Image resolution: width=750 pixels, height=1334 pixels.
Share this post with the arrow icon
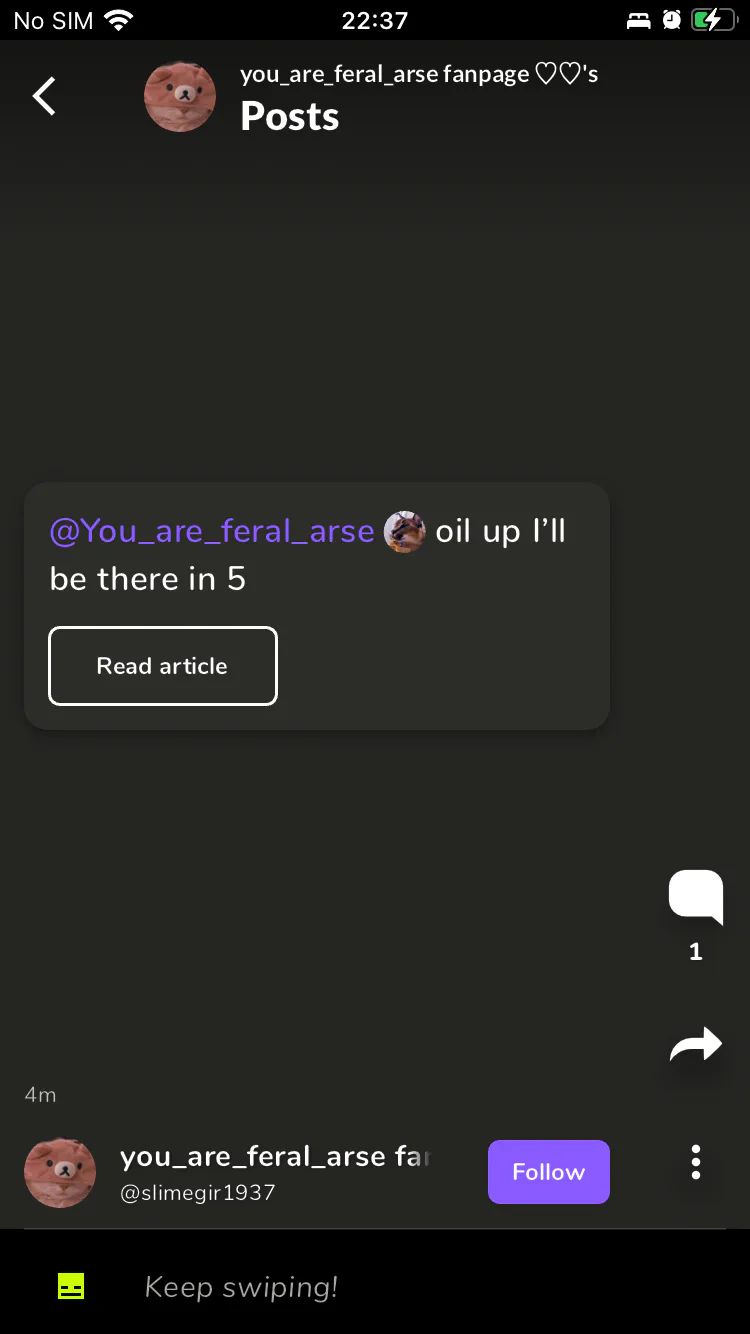point(696,1045)
